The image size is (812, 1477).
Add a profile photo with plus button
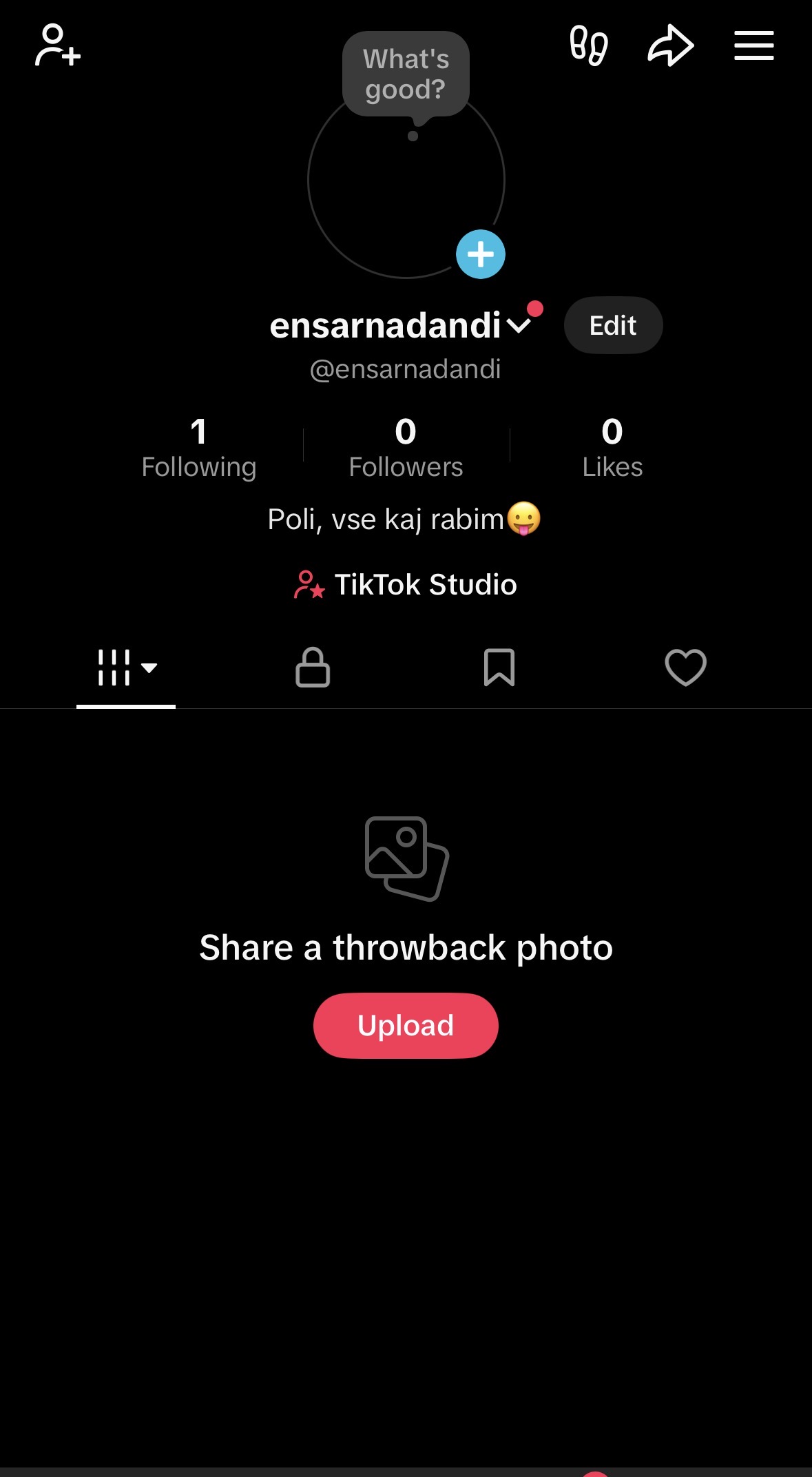481,254
